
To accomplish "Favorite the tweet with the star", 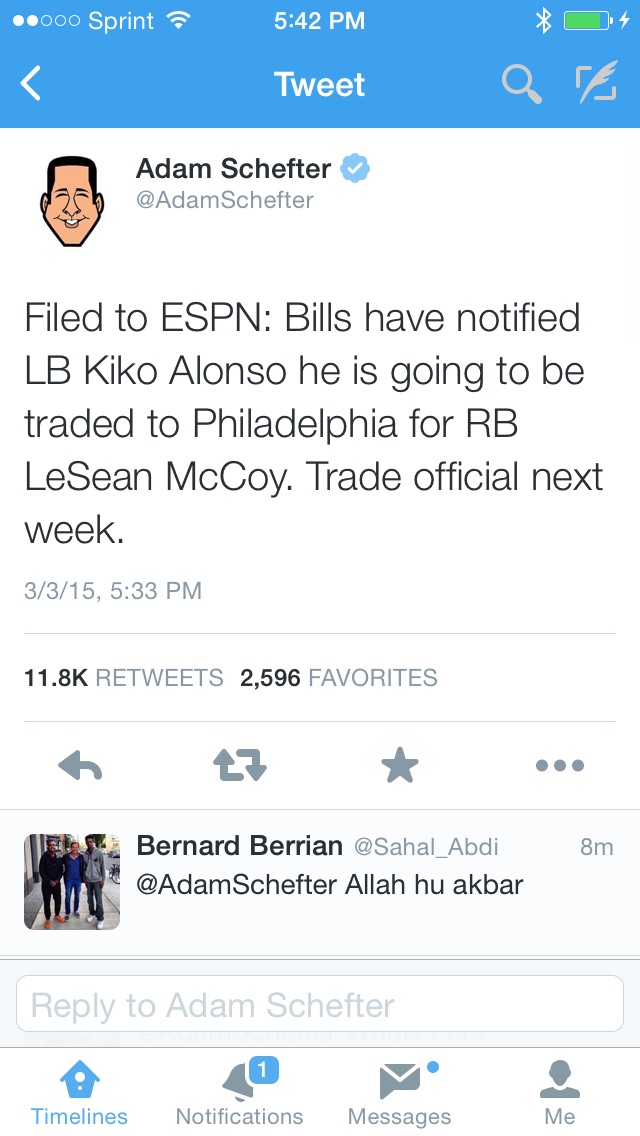I will click(400, 765).
